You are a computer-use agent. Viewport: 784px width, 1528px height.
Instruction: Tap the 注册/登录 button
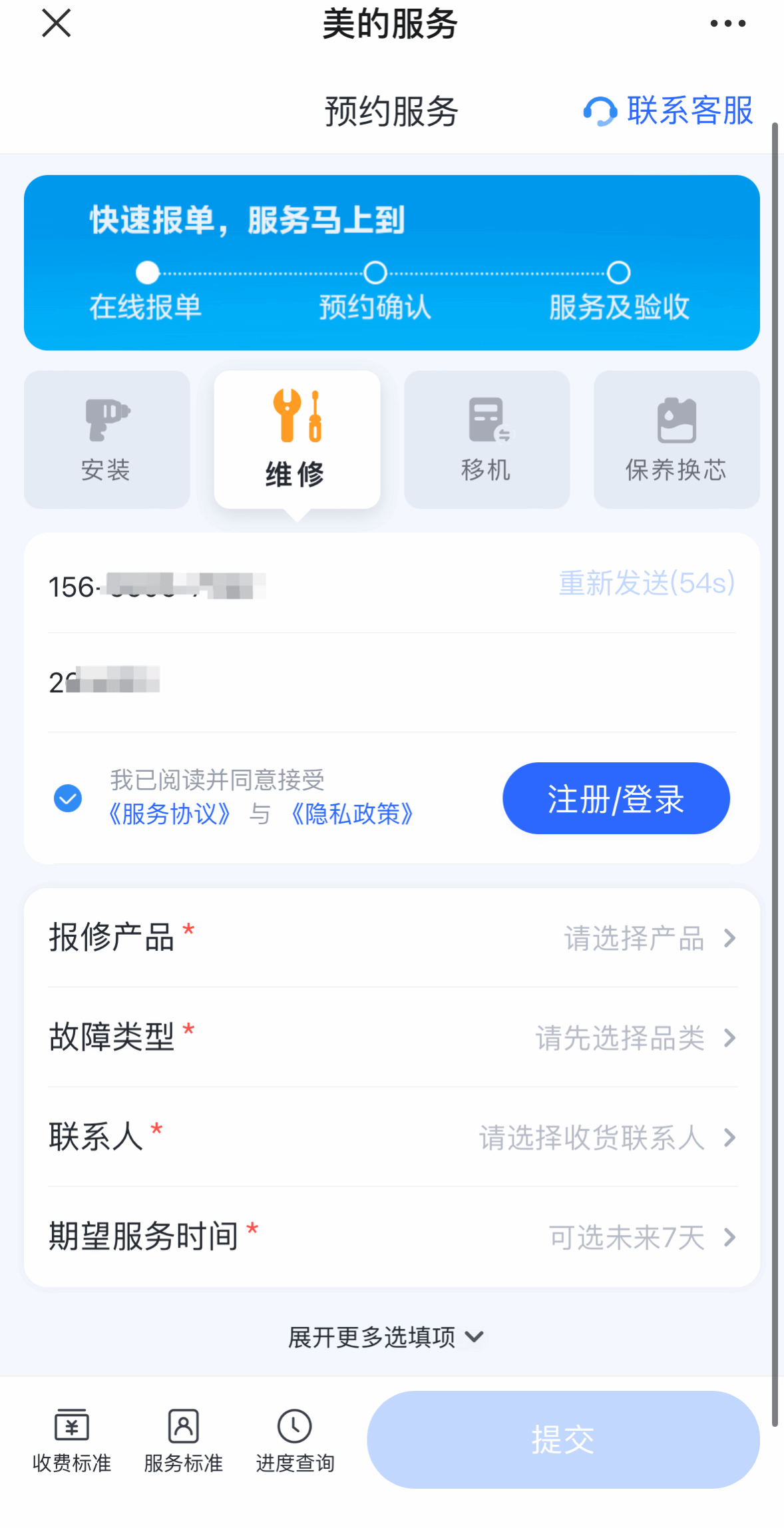(x=616, y=798)
